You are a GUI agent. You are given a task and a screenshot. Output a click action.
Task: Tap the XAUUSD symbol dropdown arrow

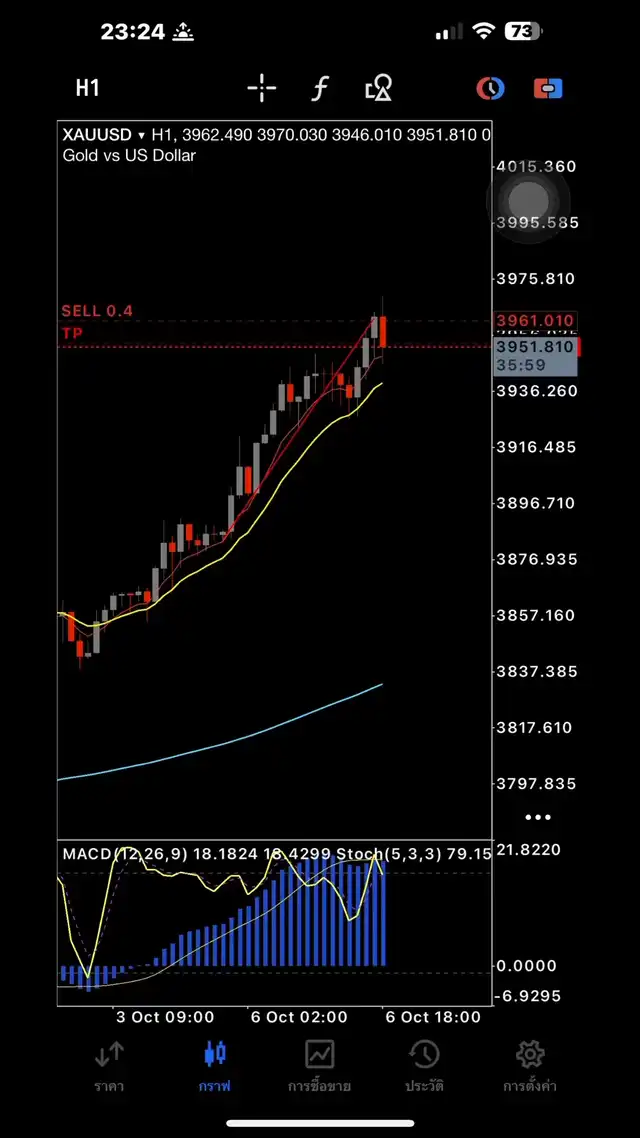click(x=142, y=135)
